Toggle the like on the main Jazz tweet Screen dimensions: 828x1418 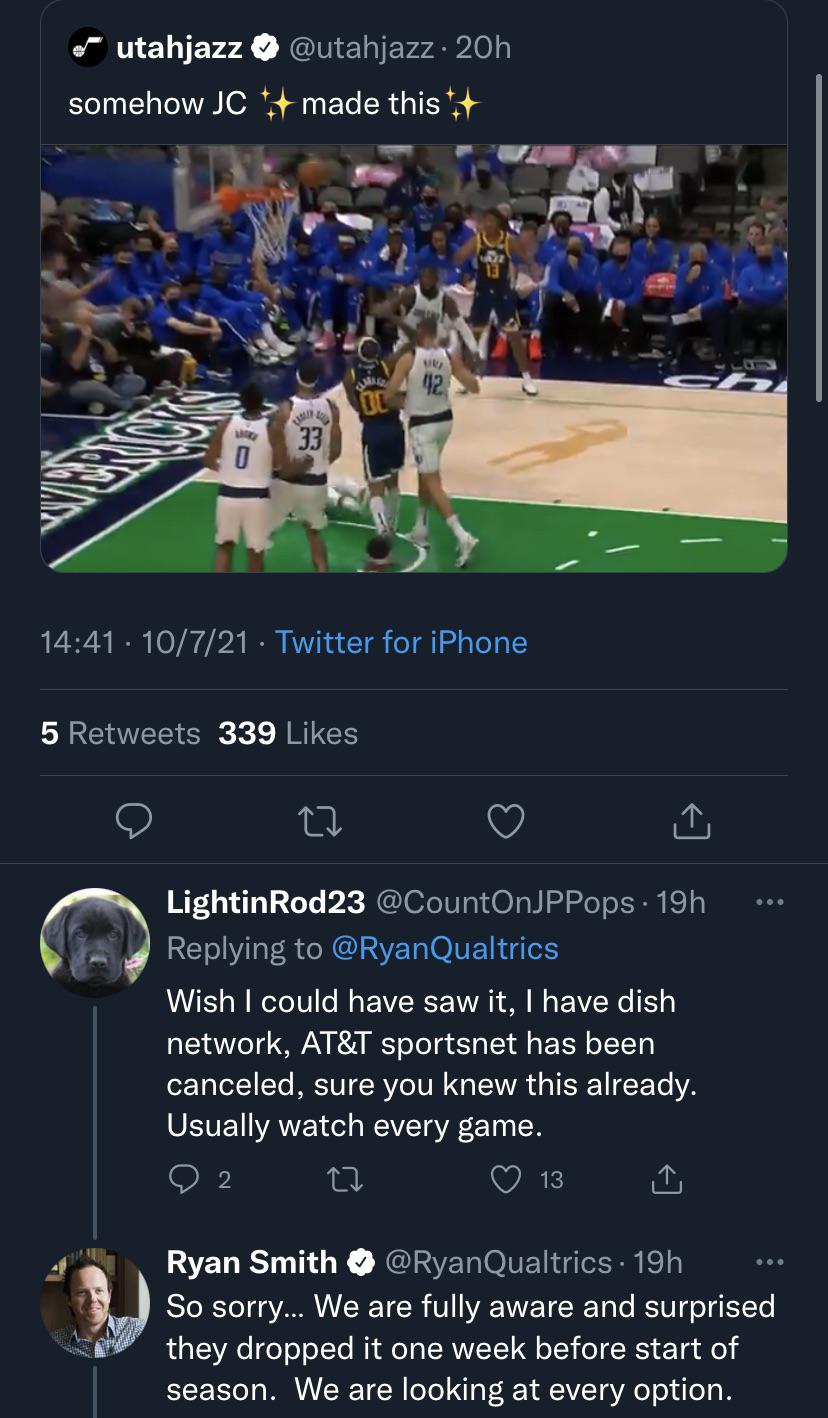pyautogui.click(x=506, y=821)
